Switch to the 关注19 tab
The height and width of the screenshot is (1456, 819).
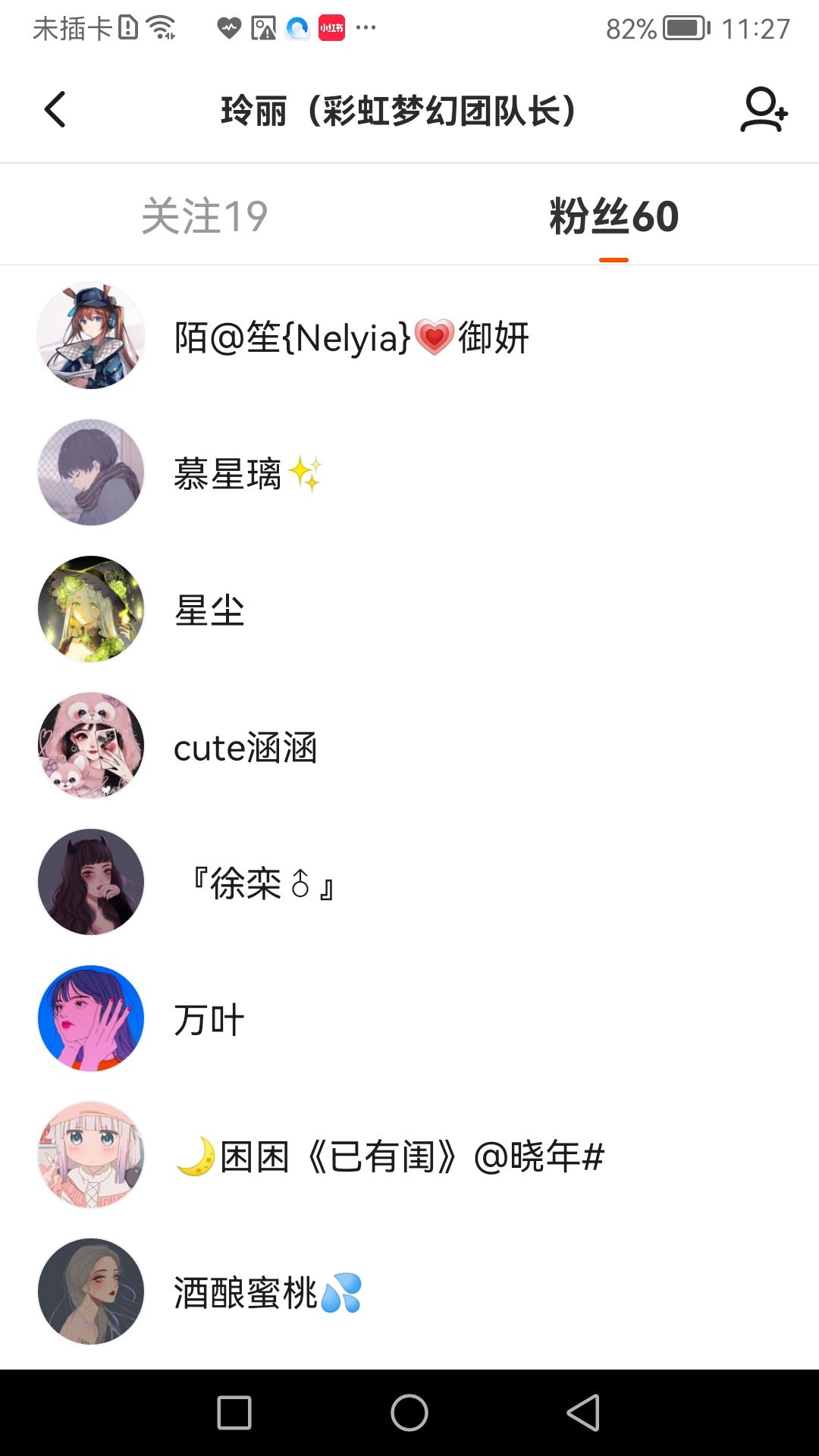(x=205, y=216)
